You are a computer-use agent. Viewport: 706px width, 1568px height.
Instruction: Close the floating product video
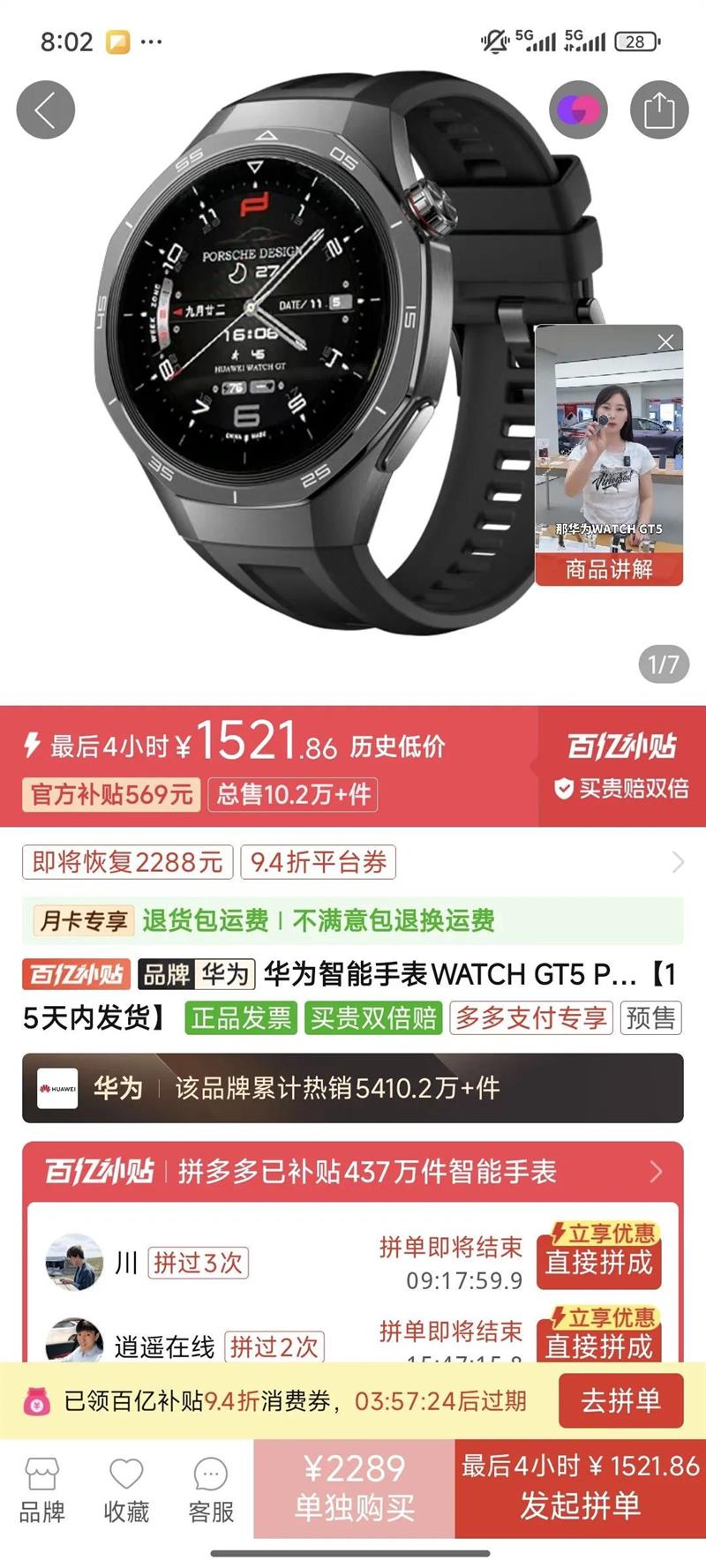pyautogui.click(x=666, y=342)
